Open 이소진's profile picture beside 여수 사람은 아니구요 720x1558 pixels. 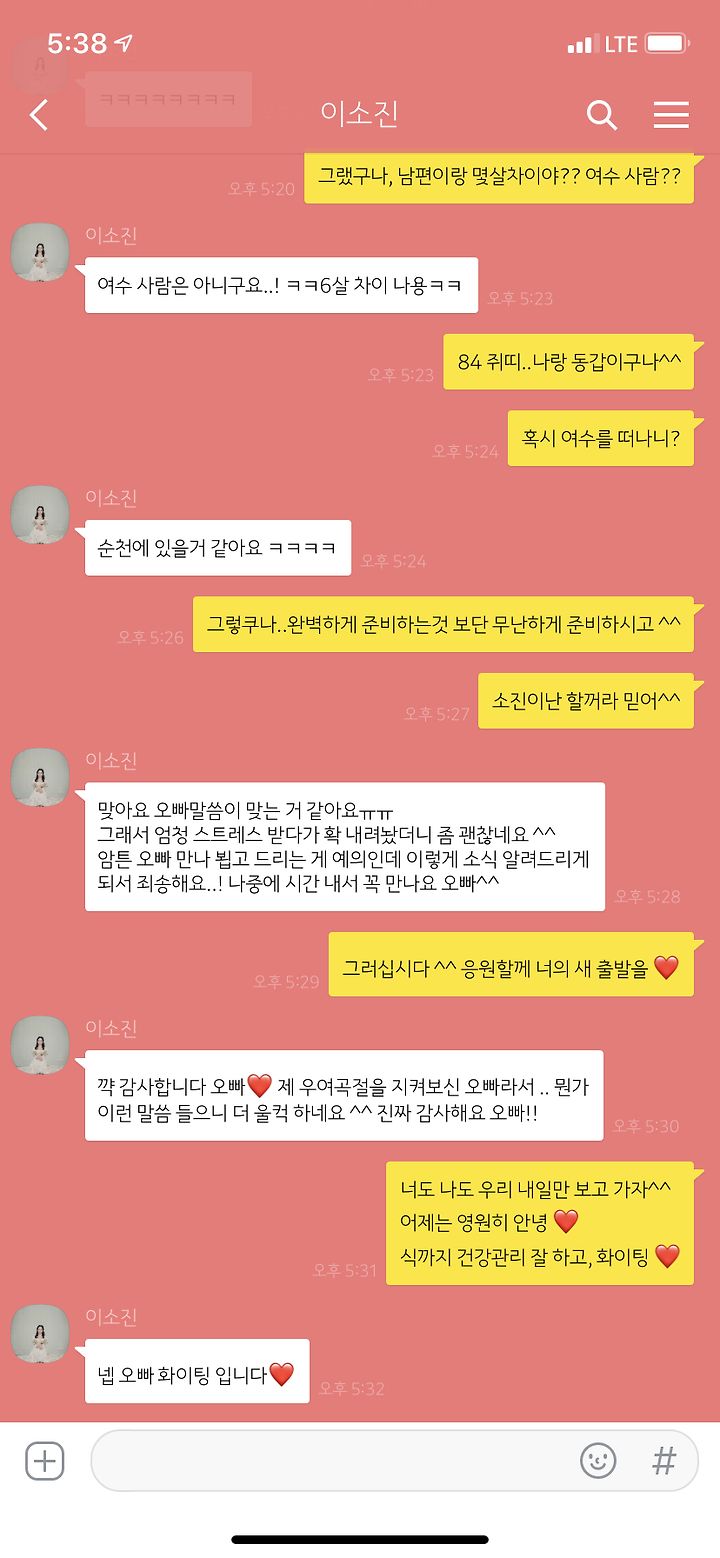point(40,252)
